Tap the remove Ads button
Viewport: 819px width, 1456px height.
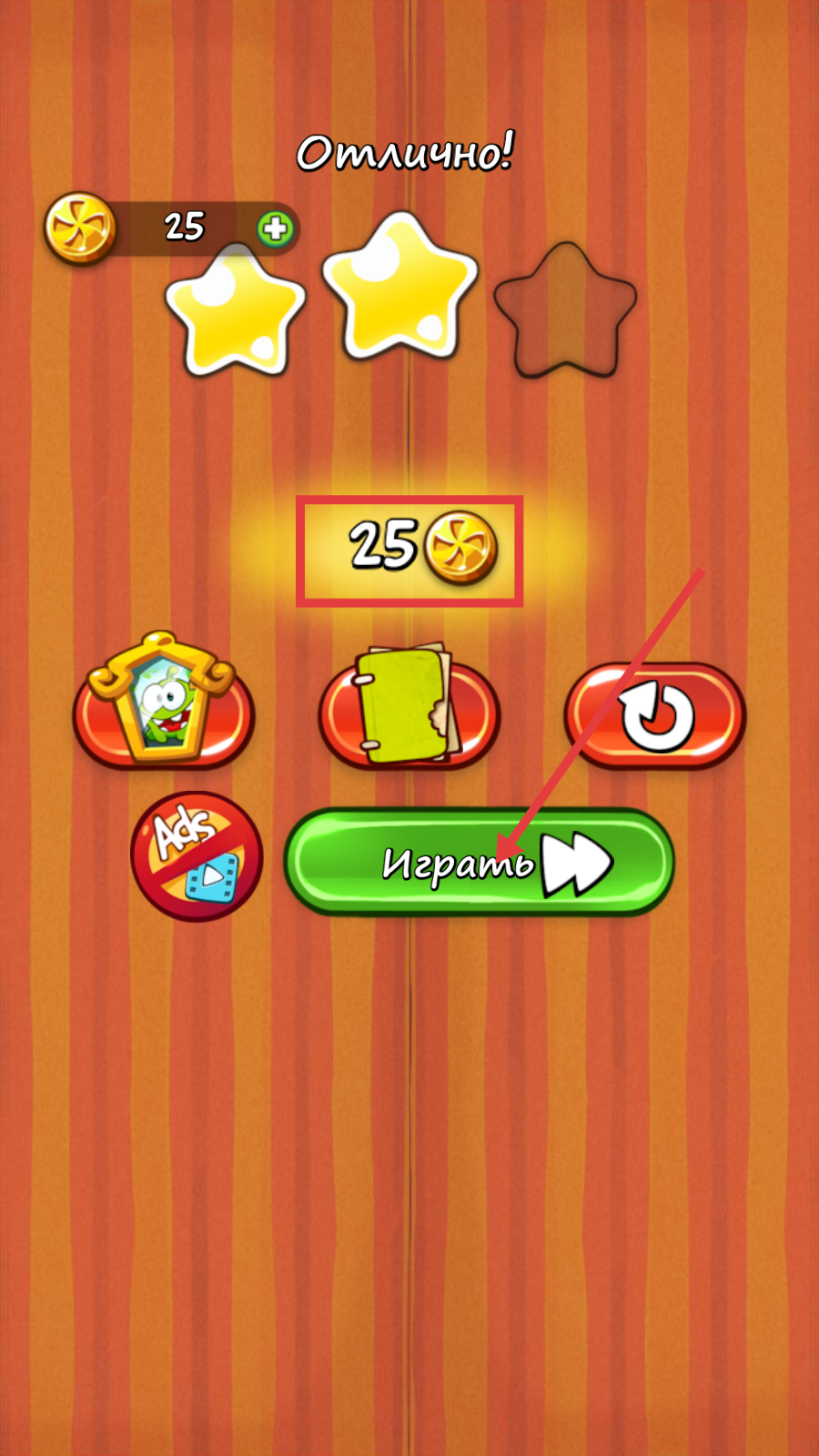(x=197, y=856)
